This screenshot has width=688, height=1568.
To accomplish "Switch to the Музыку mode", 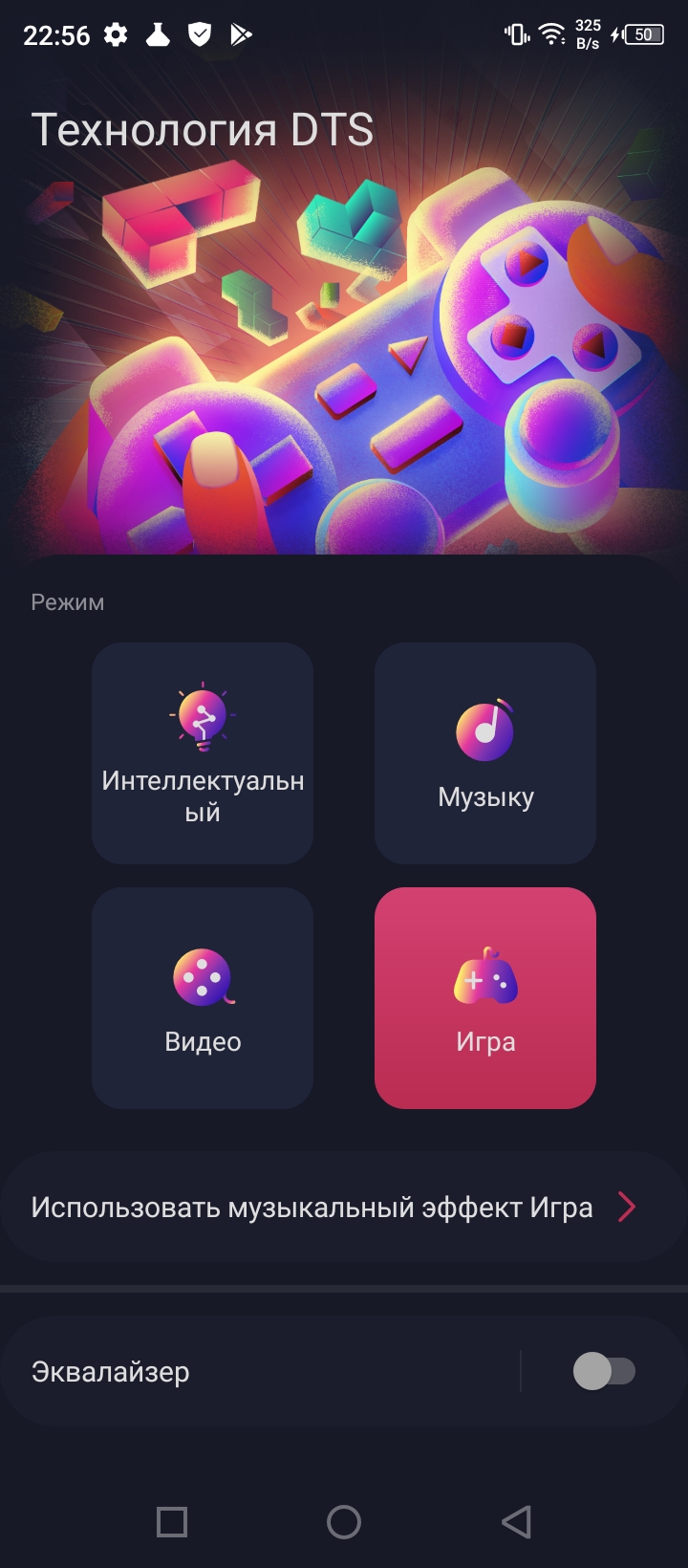I will (485, 753).
